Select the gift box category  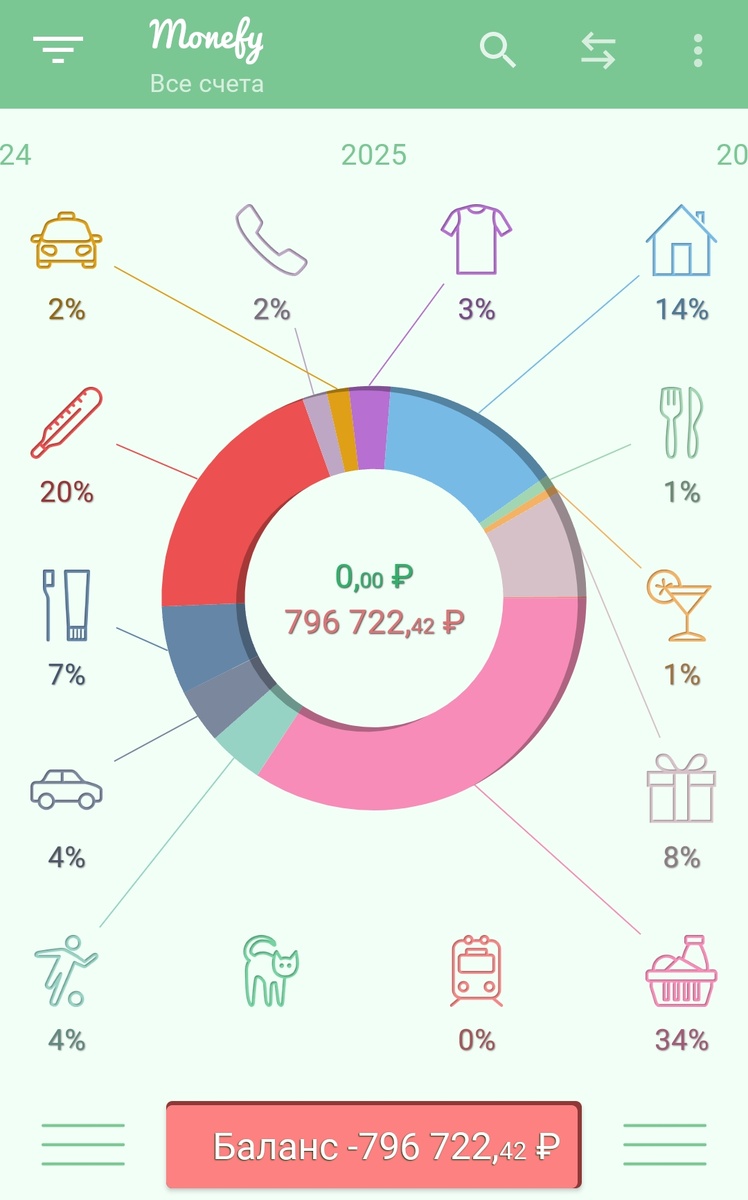coord(681,788)
